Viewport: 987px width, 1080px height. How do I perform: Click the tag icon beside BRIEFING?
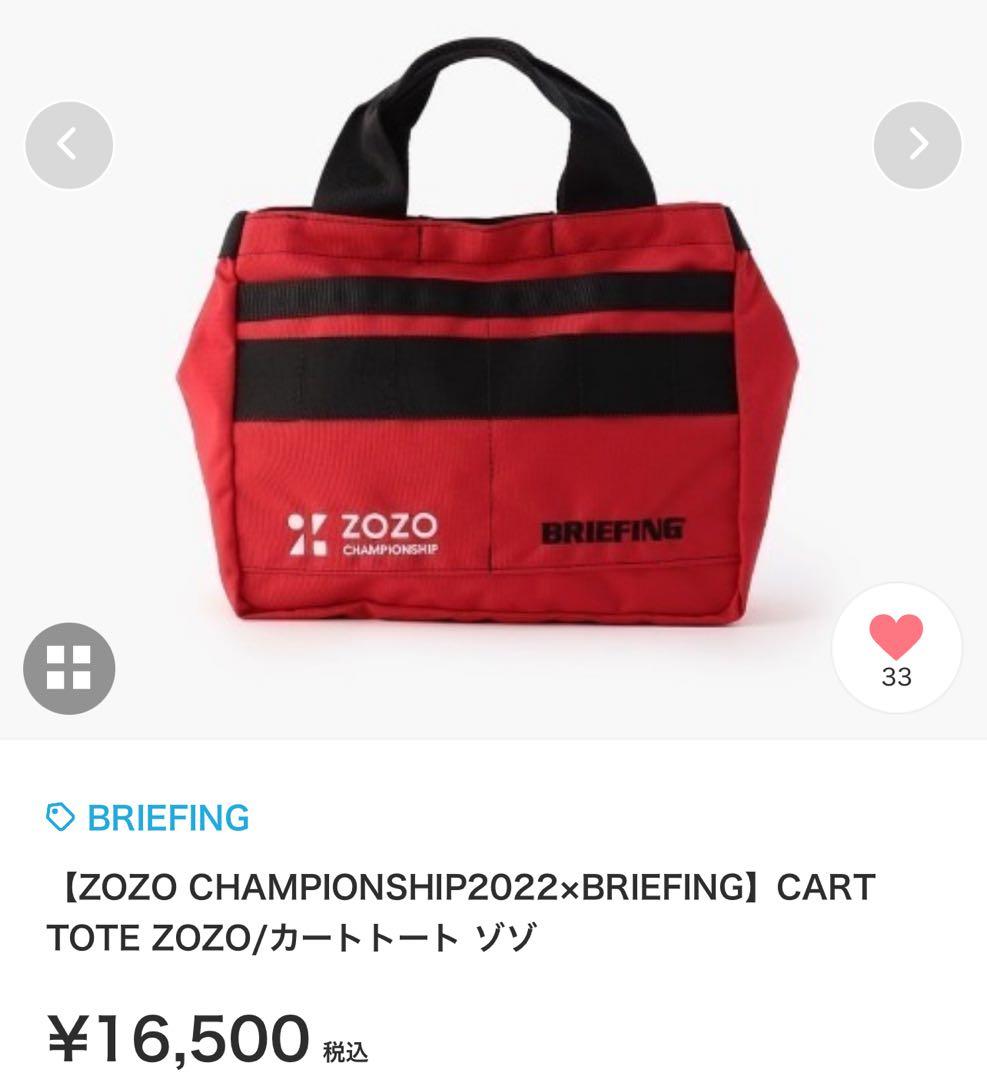[60, 818]
